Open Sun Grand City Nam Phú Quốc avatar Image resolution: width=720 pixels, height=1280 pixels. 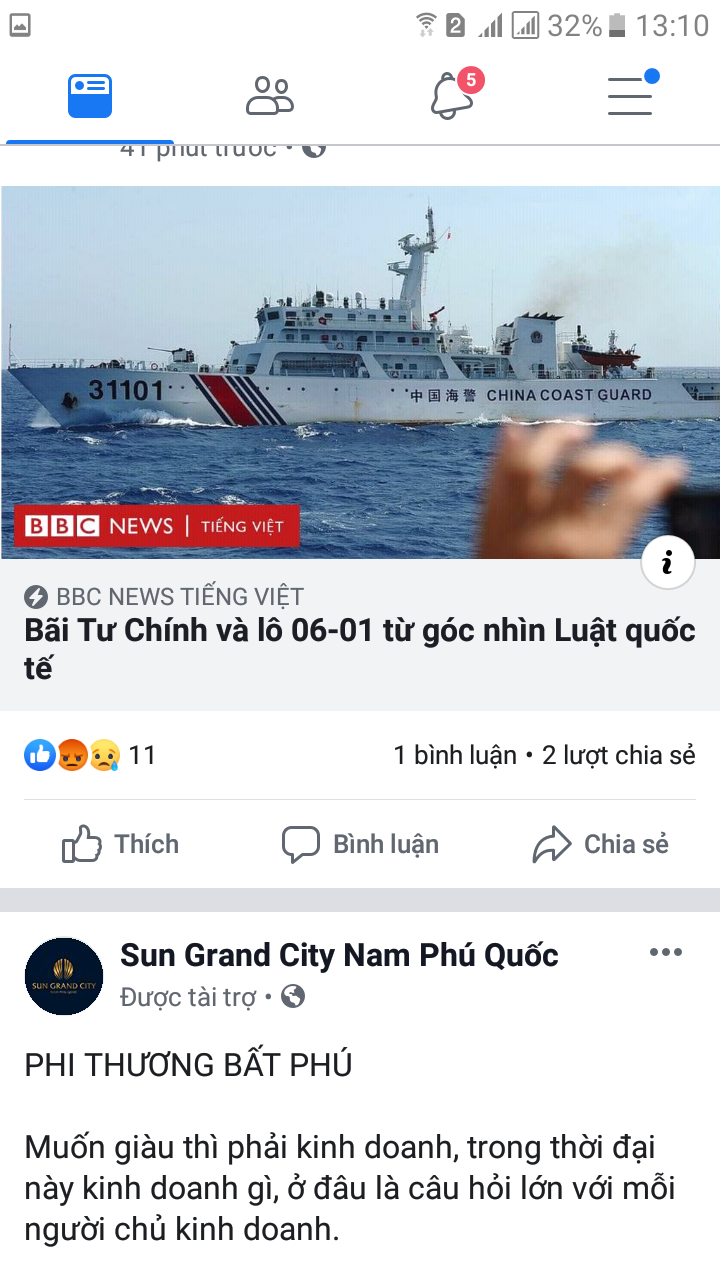click(64, 976)
